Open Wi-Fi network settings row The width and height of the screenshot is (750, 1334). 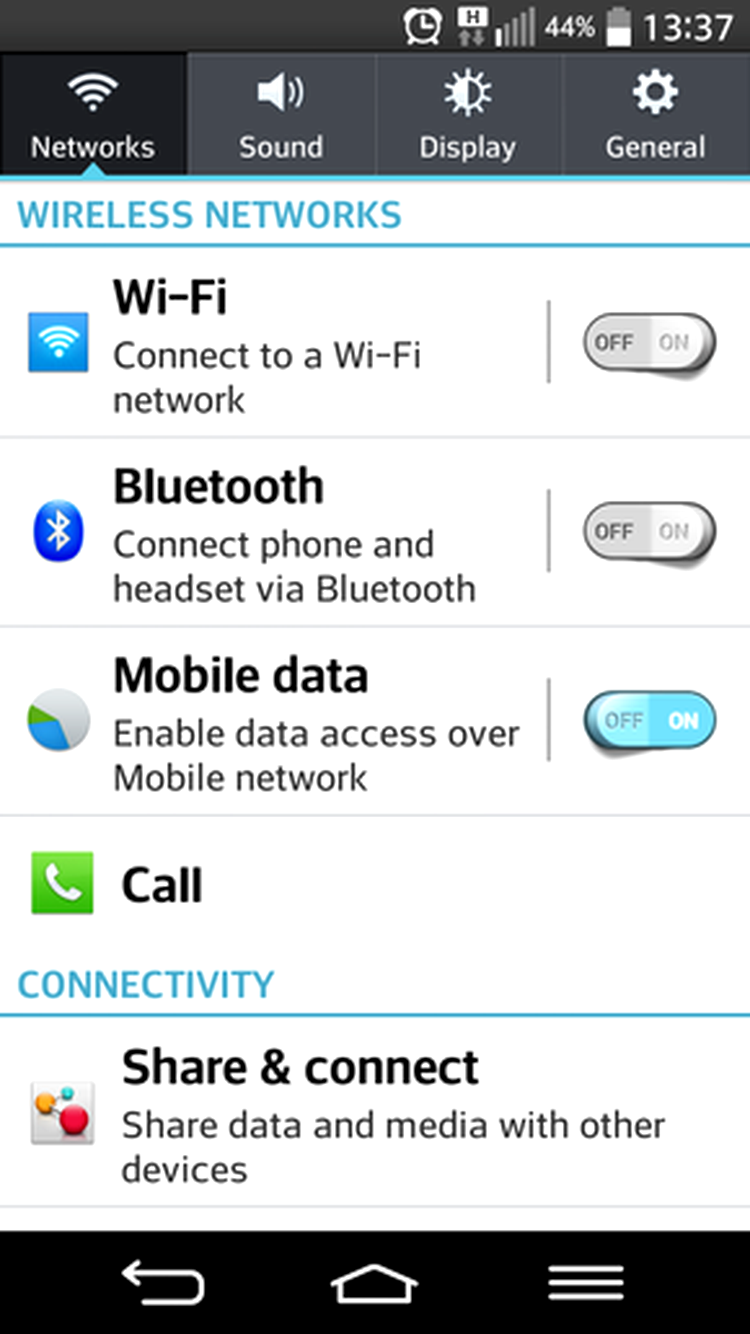coord(272,343)
